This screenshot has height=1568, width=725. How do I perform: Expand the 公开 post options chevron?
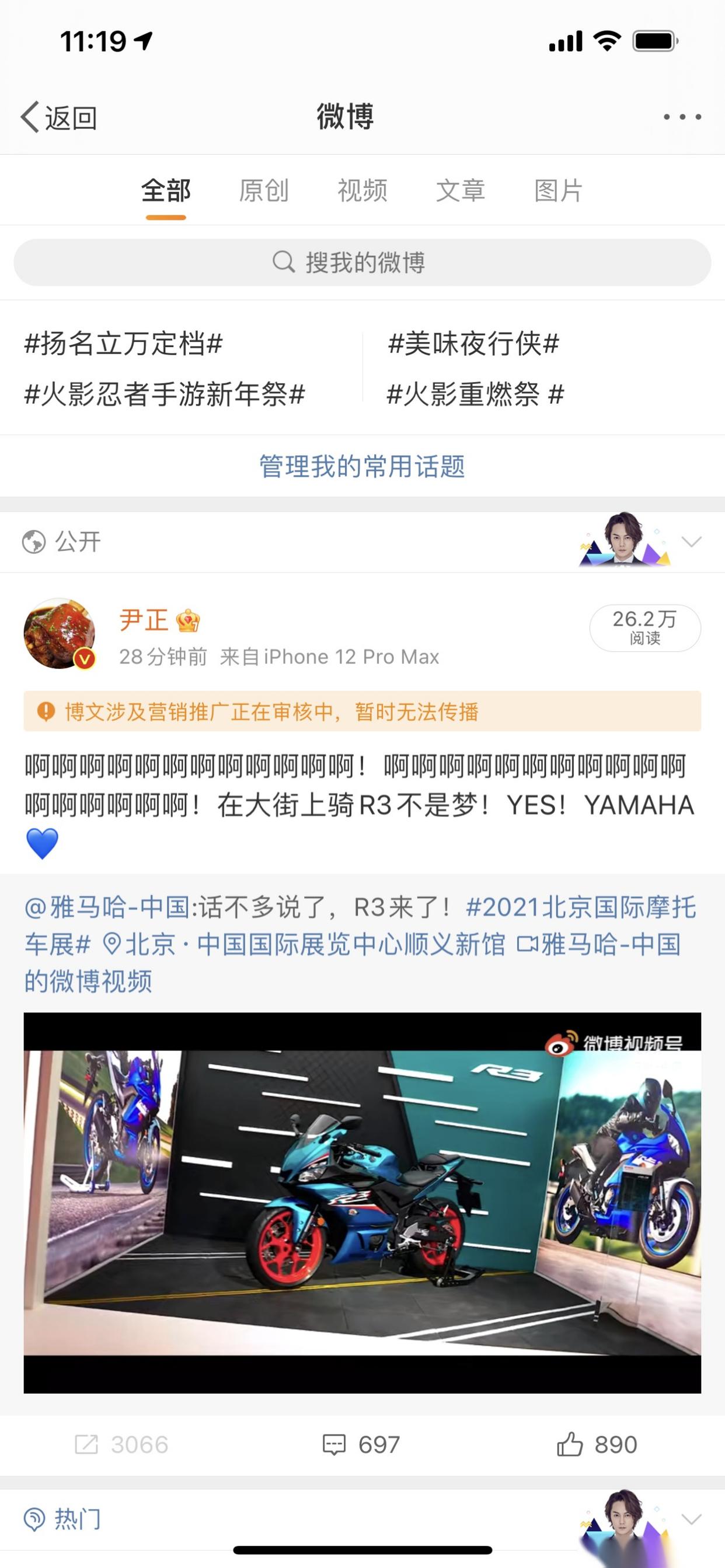(x=692, y=541)
